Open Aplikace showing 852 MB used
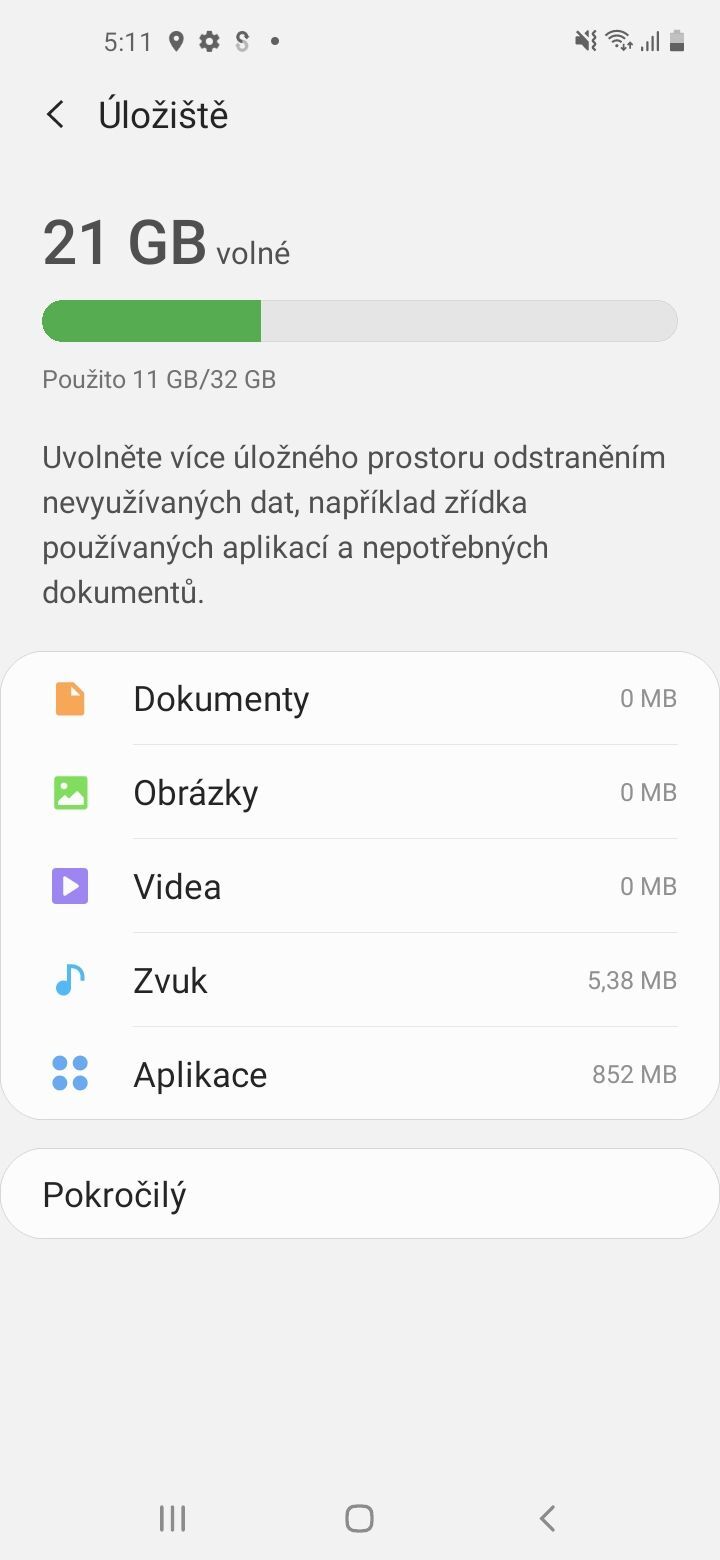Image resolution: width=720 pixels, height=1560 pixels. [x=360, y=1074]
